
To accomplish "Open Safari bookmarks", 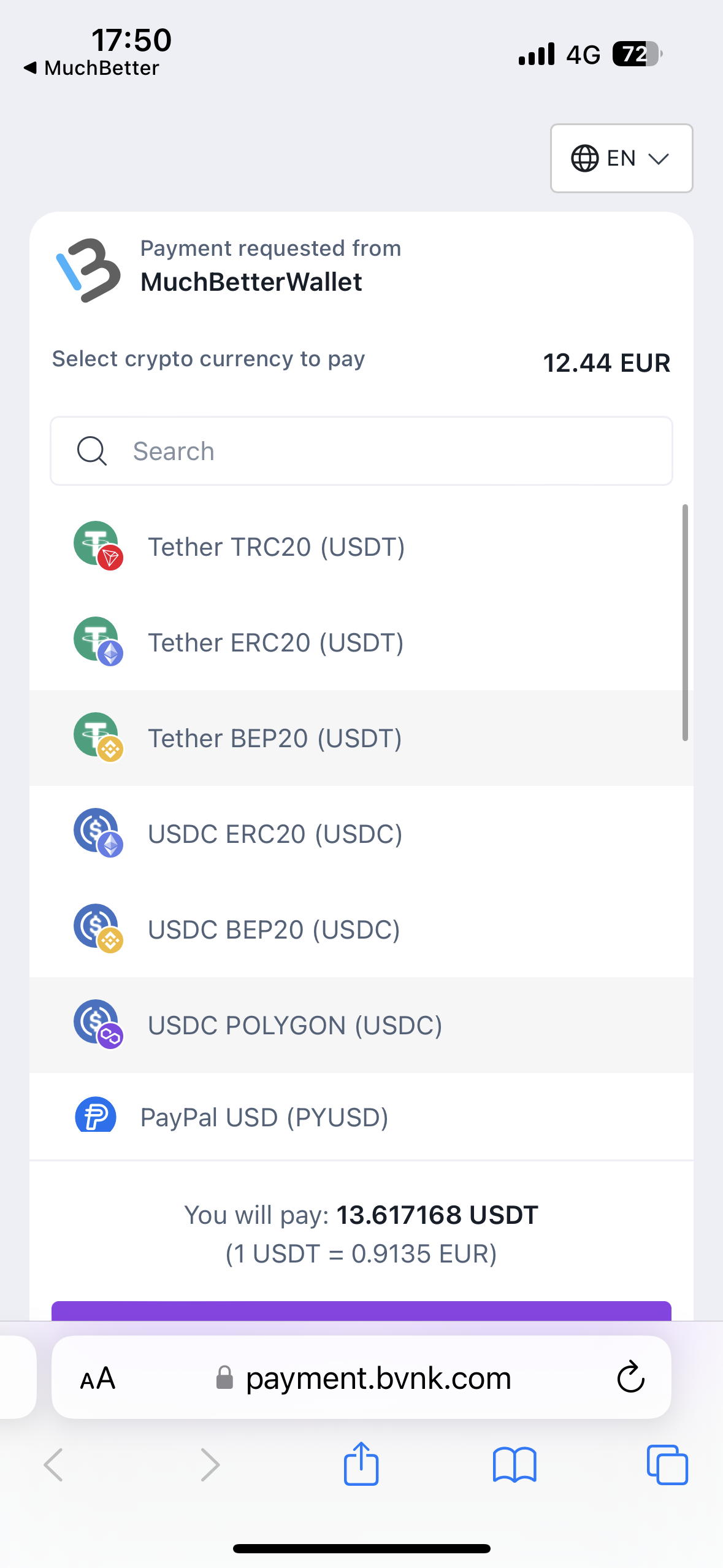I will pos(515,1465).
